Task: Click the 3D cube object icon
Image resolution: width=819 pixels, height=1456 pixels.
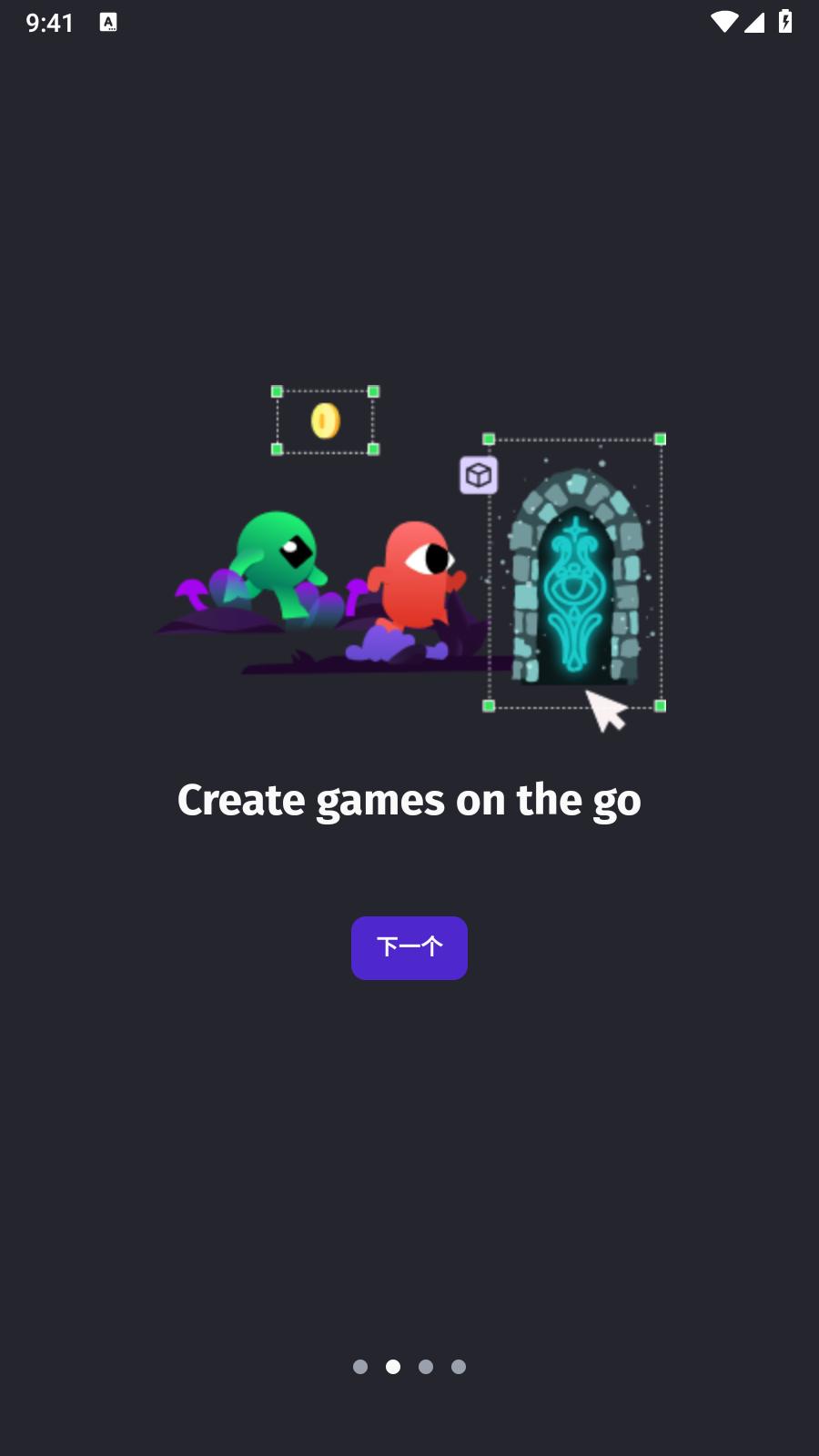Action: pyautogui.click(x=479, y=474)
